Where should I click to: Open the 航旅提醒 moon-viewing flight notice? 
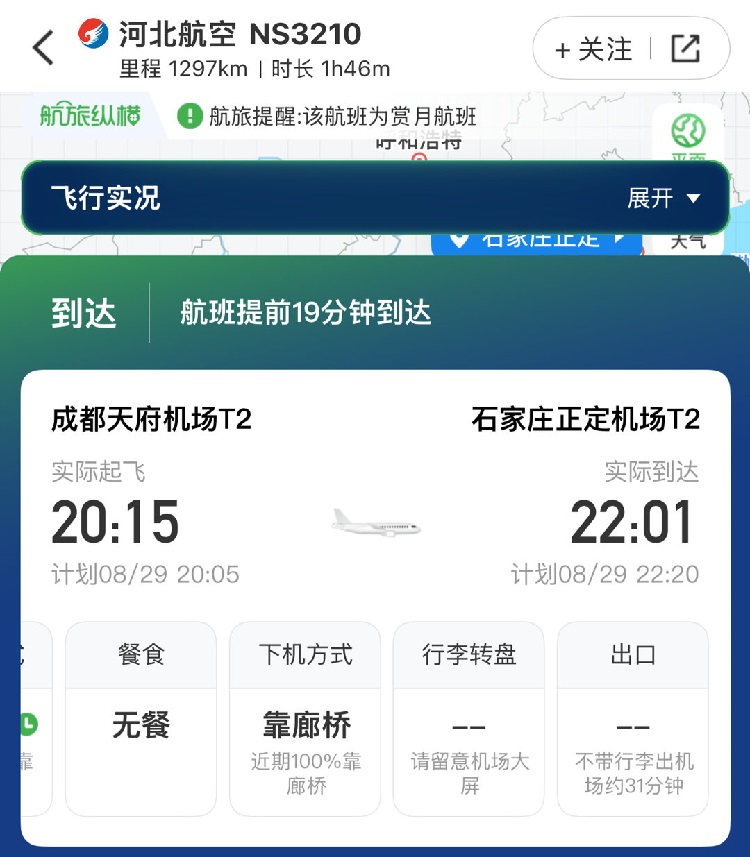pyautogui.click(x=330, y=117)
